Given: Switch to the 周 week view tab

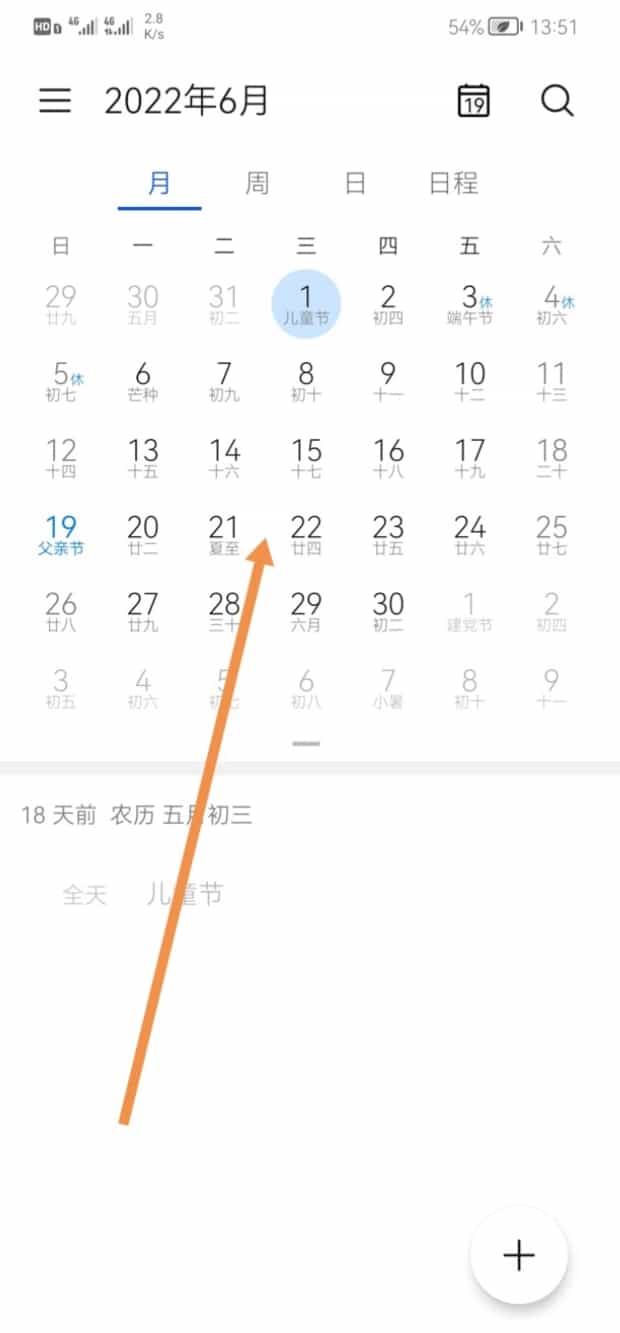Looking at the screenshot, I should pyautogui.click(x=257, y=184).
